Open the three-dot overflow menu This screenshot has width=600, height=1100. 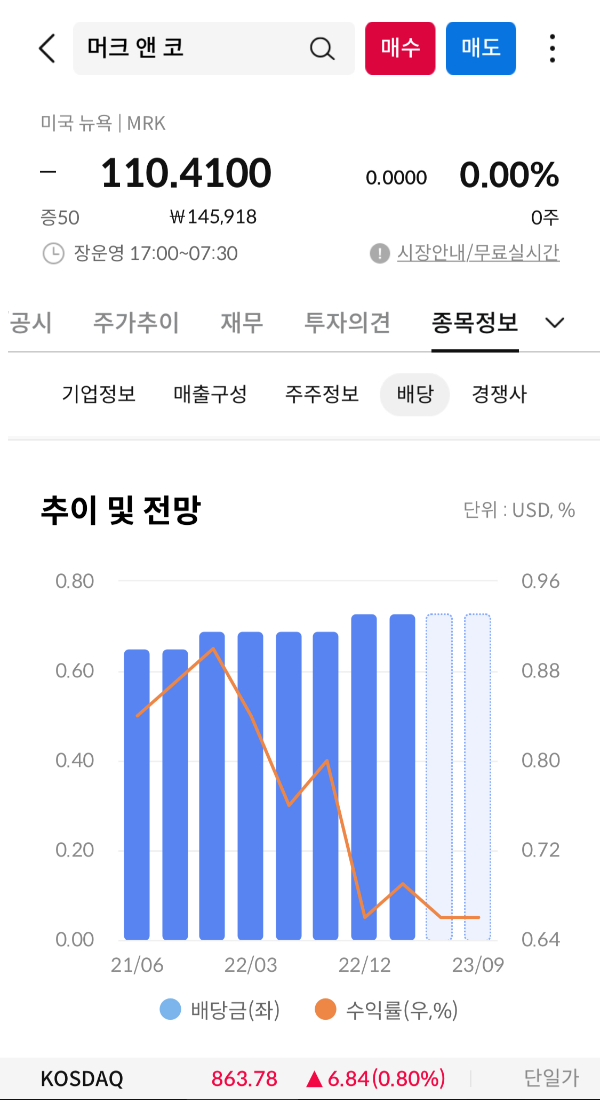click(553, 48)
